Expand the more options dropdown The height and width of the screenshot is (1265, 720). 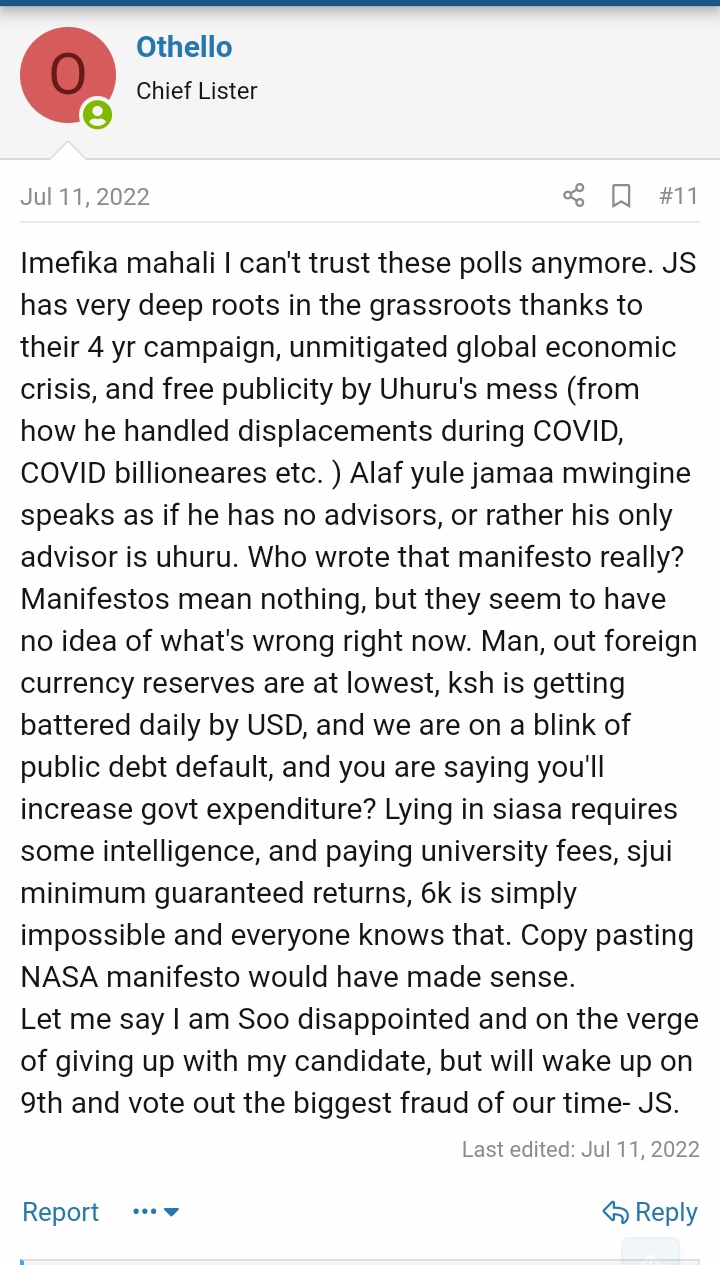tap(156, 1212)
